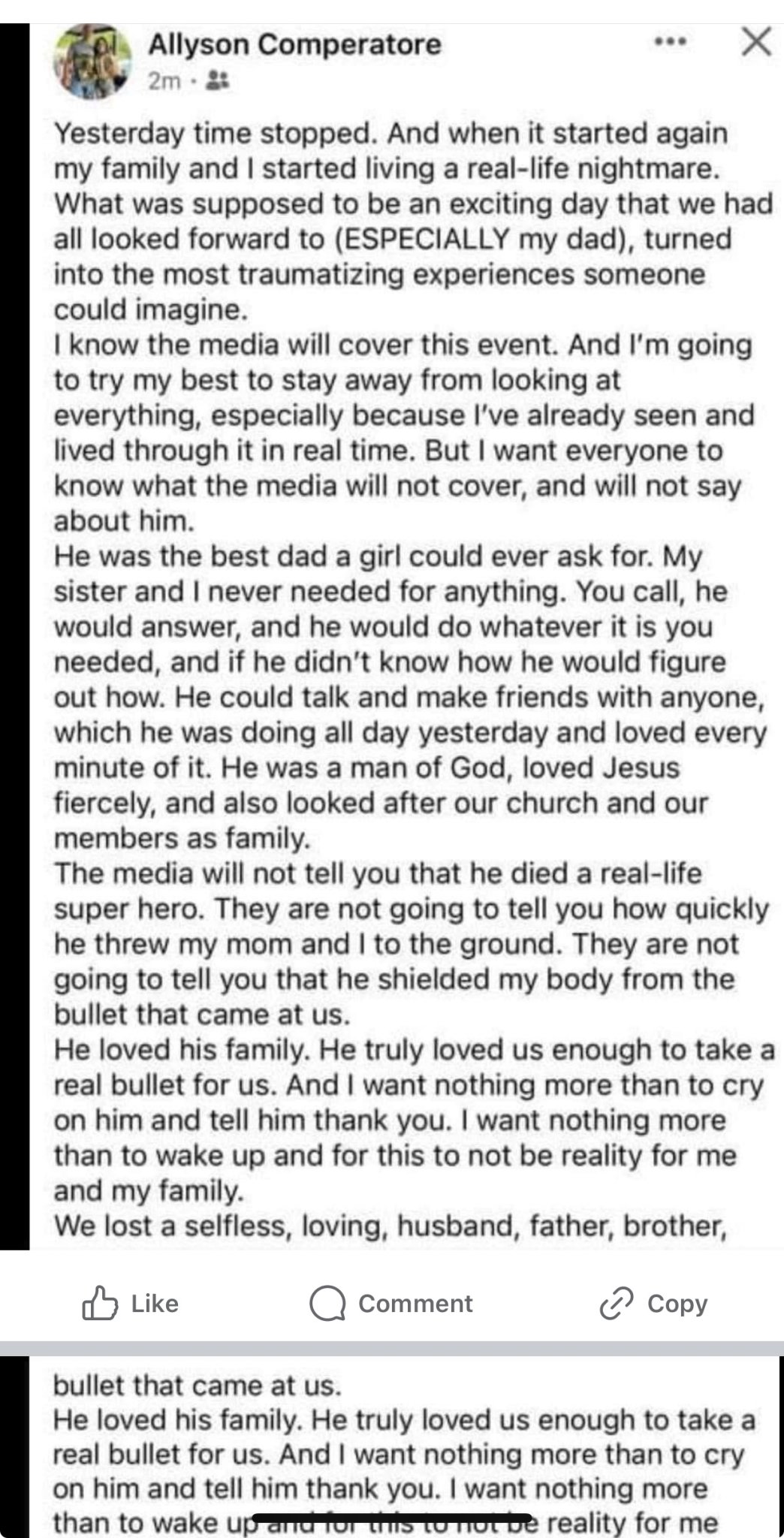Screen dimensions: 784x1538
Task: Like this post
Action: (x=130, y=1304)
